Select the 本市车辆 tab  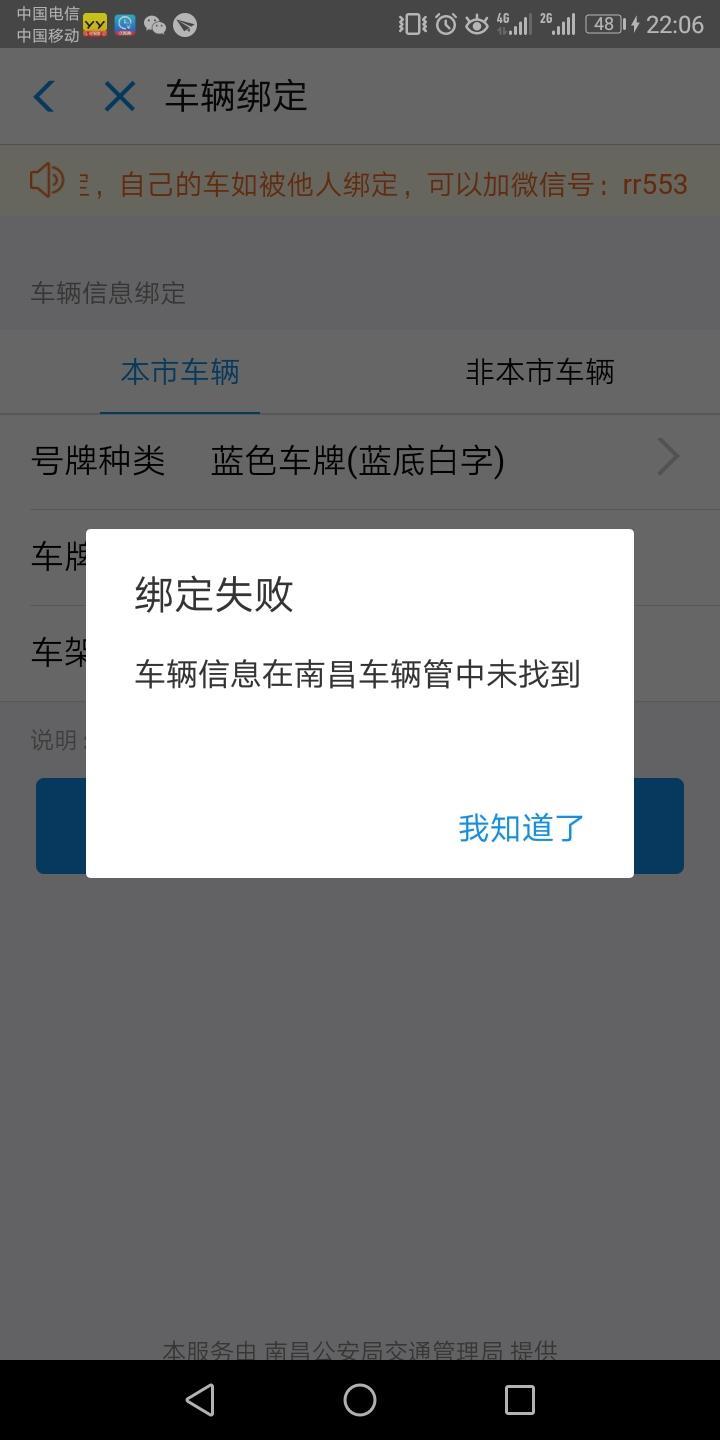[180, 372]
